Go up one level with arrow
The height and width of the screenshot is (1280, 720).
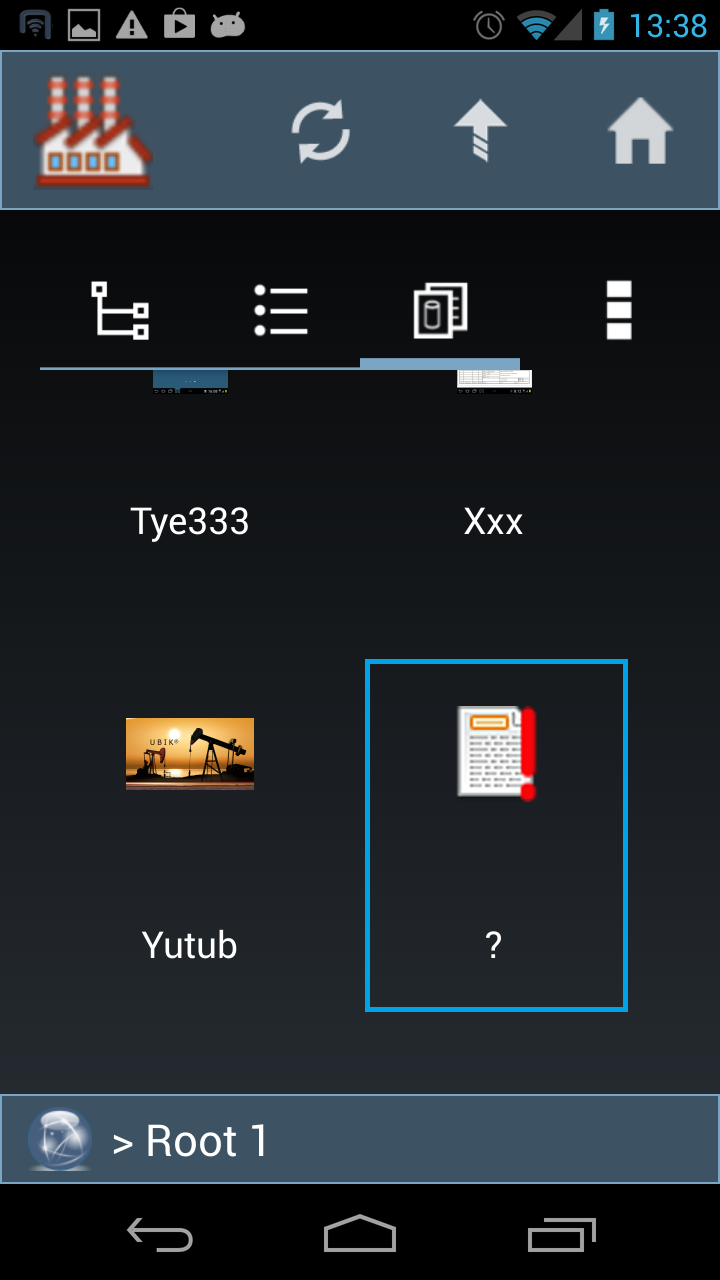tap(480, 132)
